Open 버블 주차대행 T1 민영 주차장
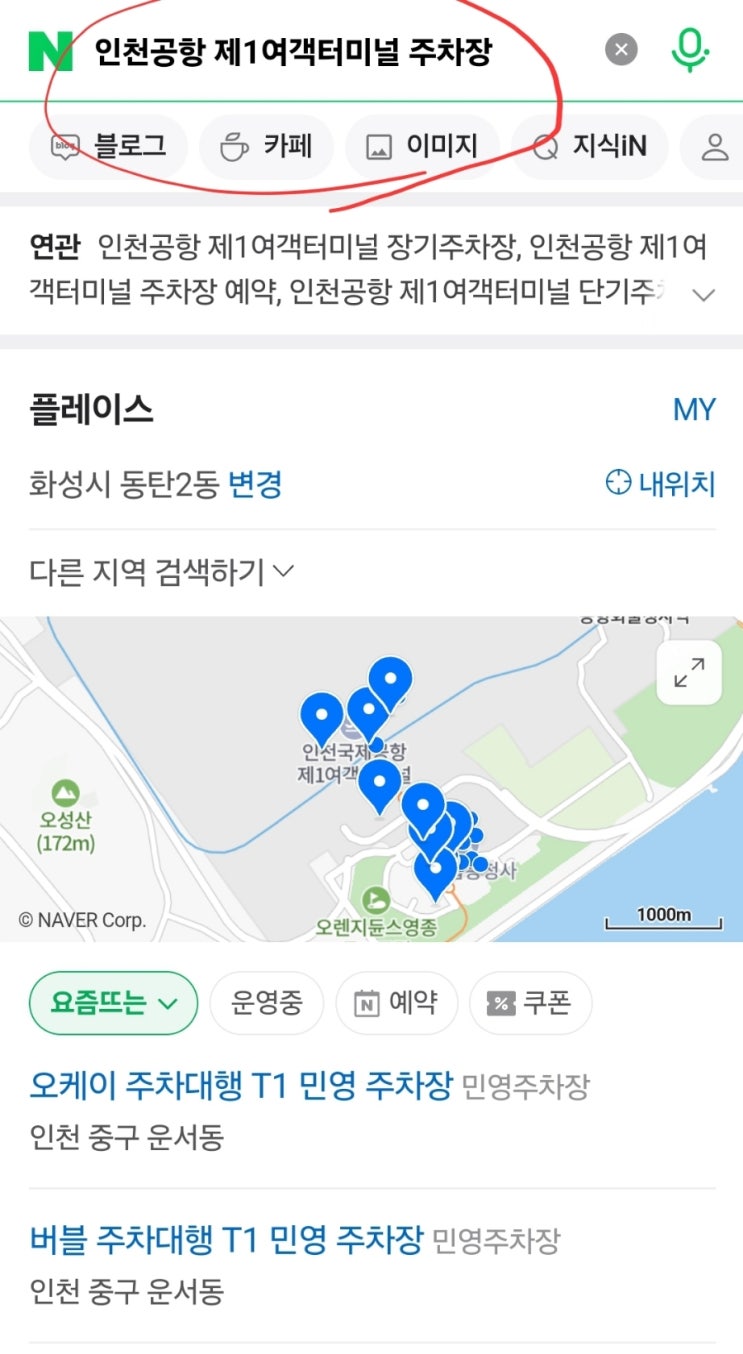Image resolution: width=743 pixels, height=1354 pixels. 227,1241
